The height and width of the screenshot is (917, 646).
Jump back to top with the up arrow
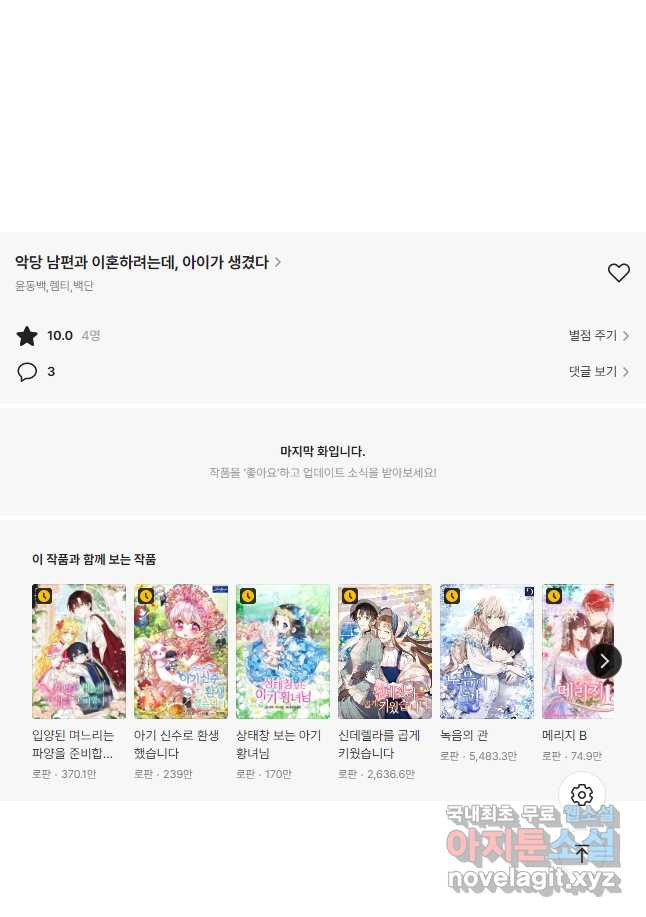(582, 854)
